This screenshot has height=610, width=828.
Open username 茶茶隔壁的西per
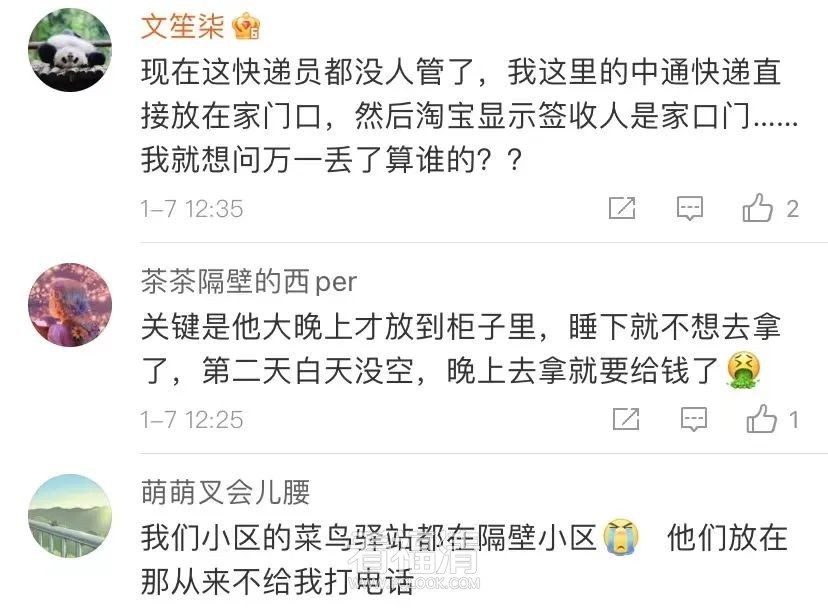point(248,282)
